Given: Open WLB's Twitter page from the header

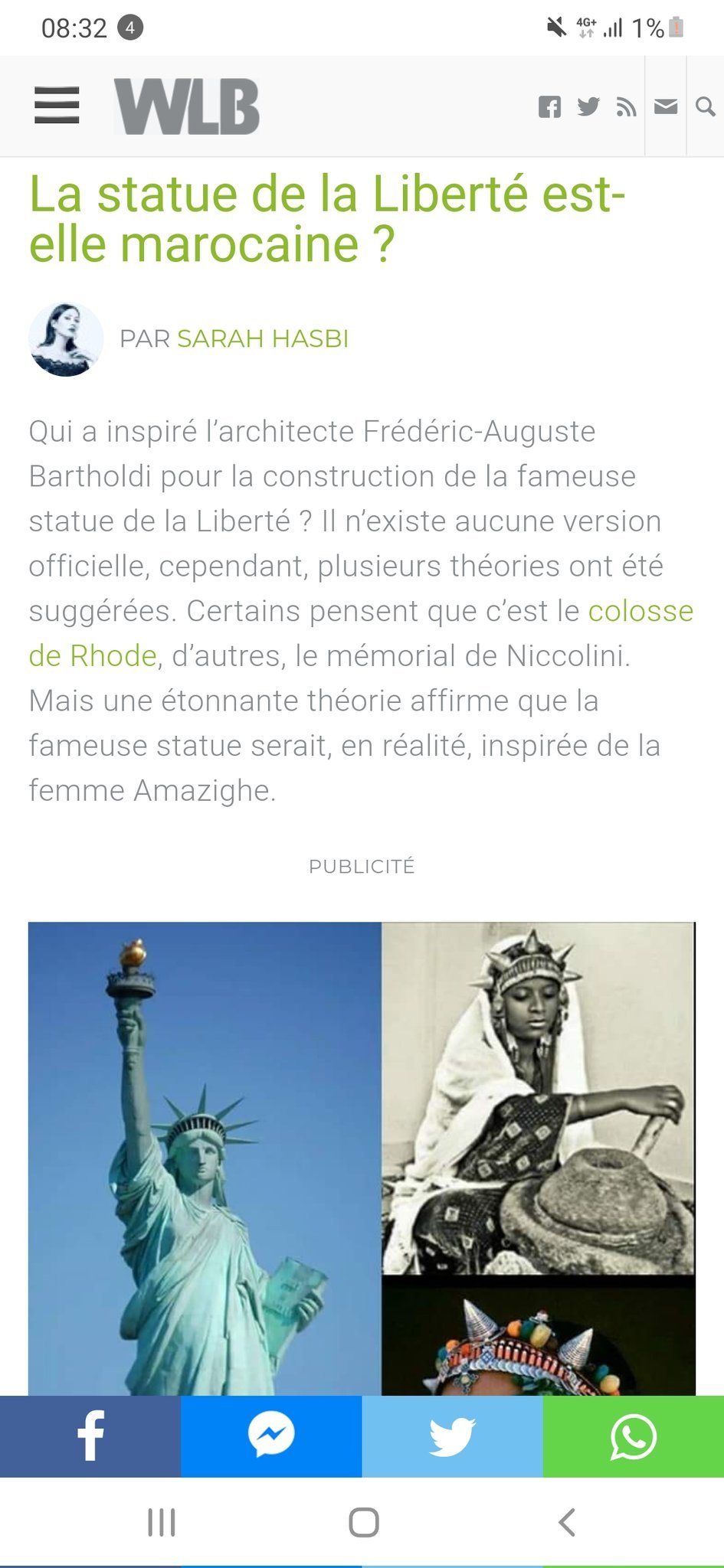Looking at the screenshot, I should click(x=588, y=106).
